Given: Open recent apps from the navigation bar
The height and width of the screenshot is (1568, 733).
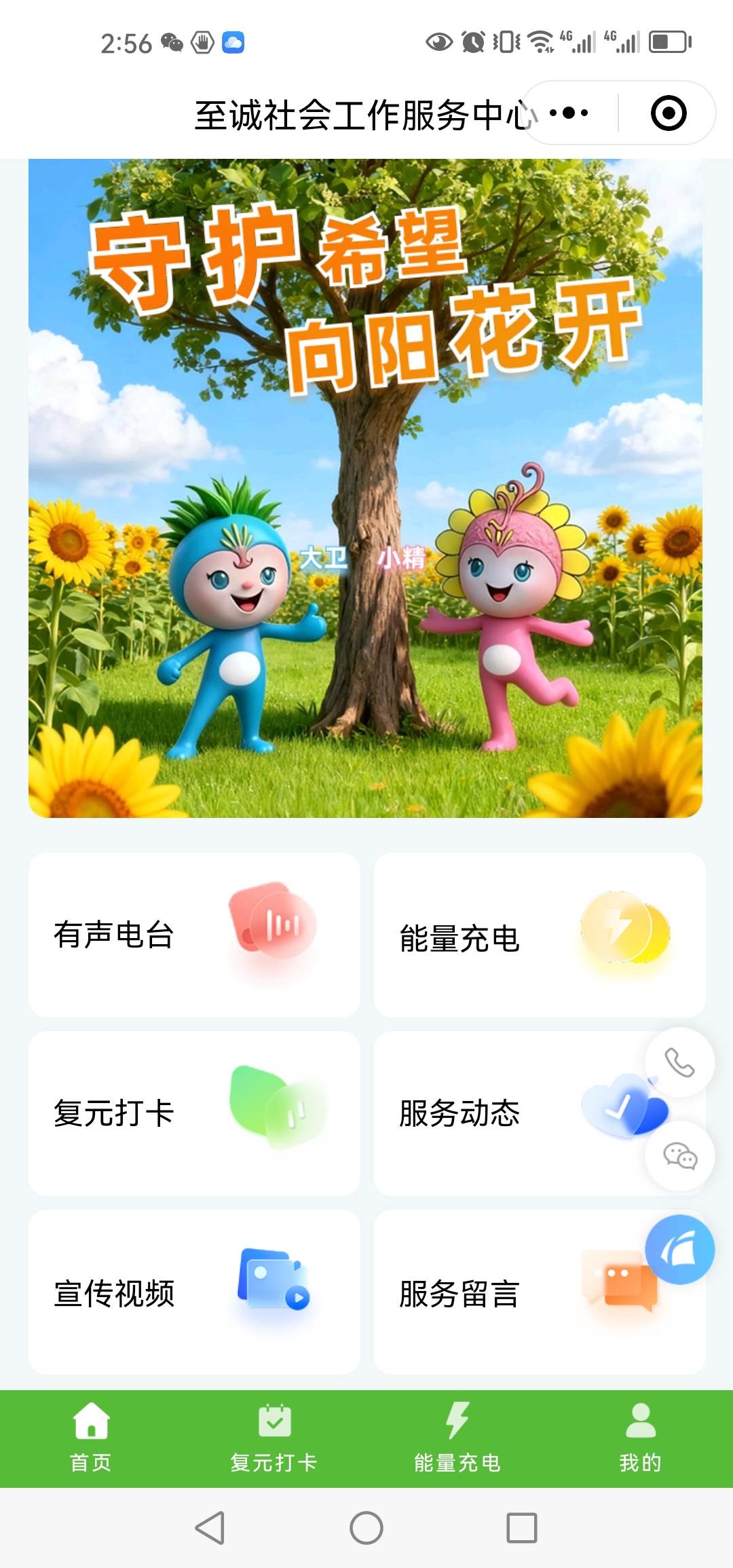Looking at the screenshot, I should (x=522, y=1527).
